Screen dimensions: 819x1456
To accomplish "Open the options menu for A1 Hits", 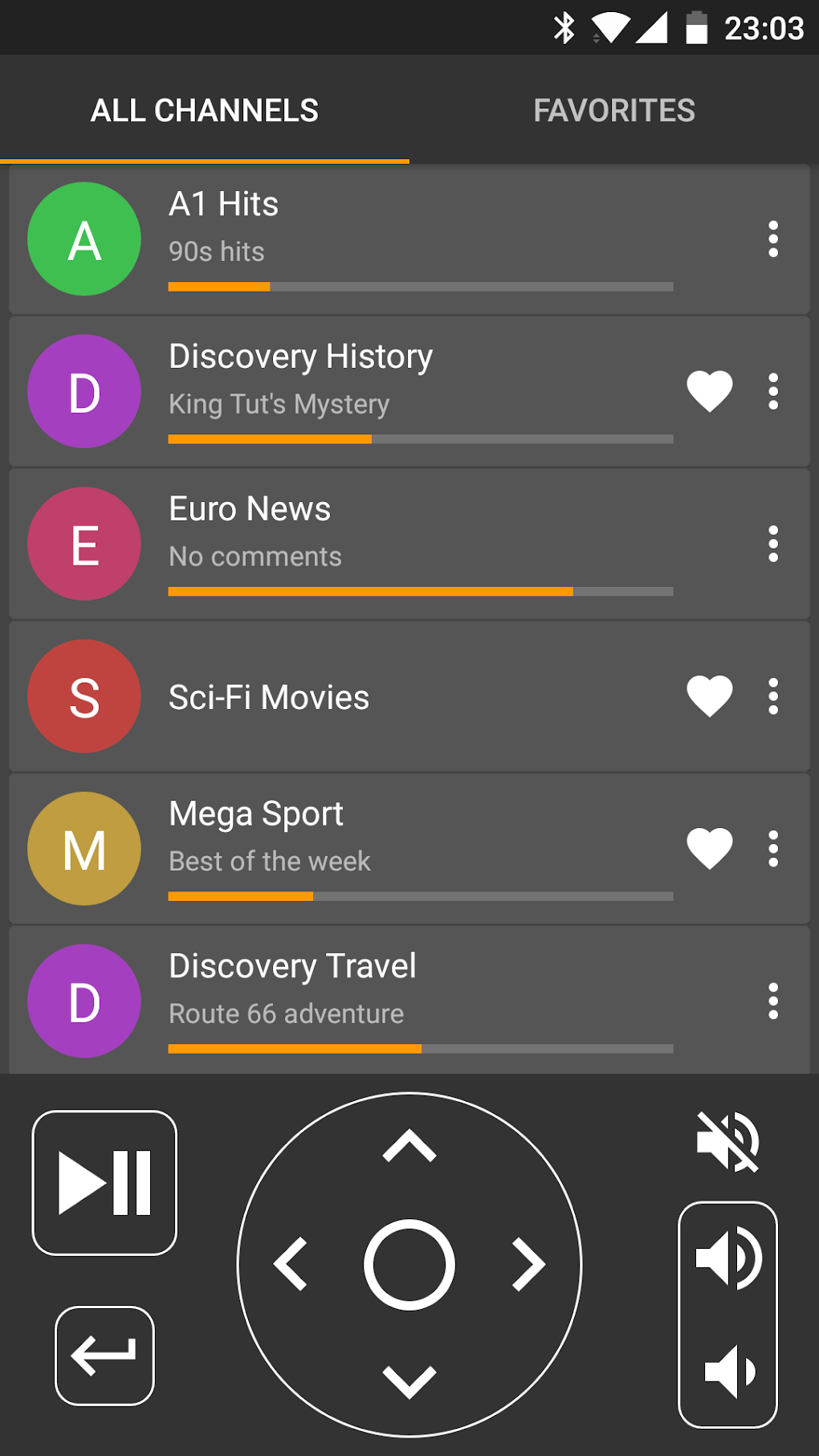I will pyautogui.click(x=773, y=239).
